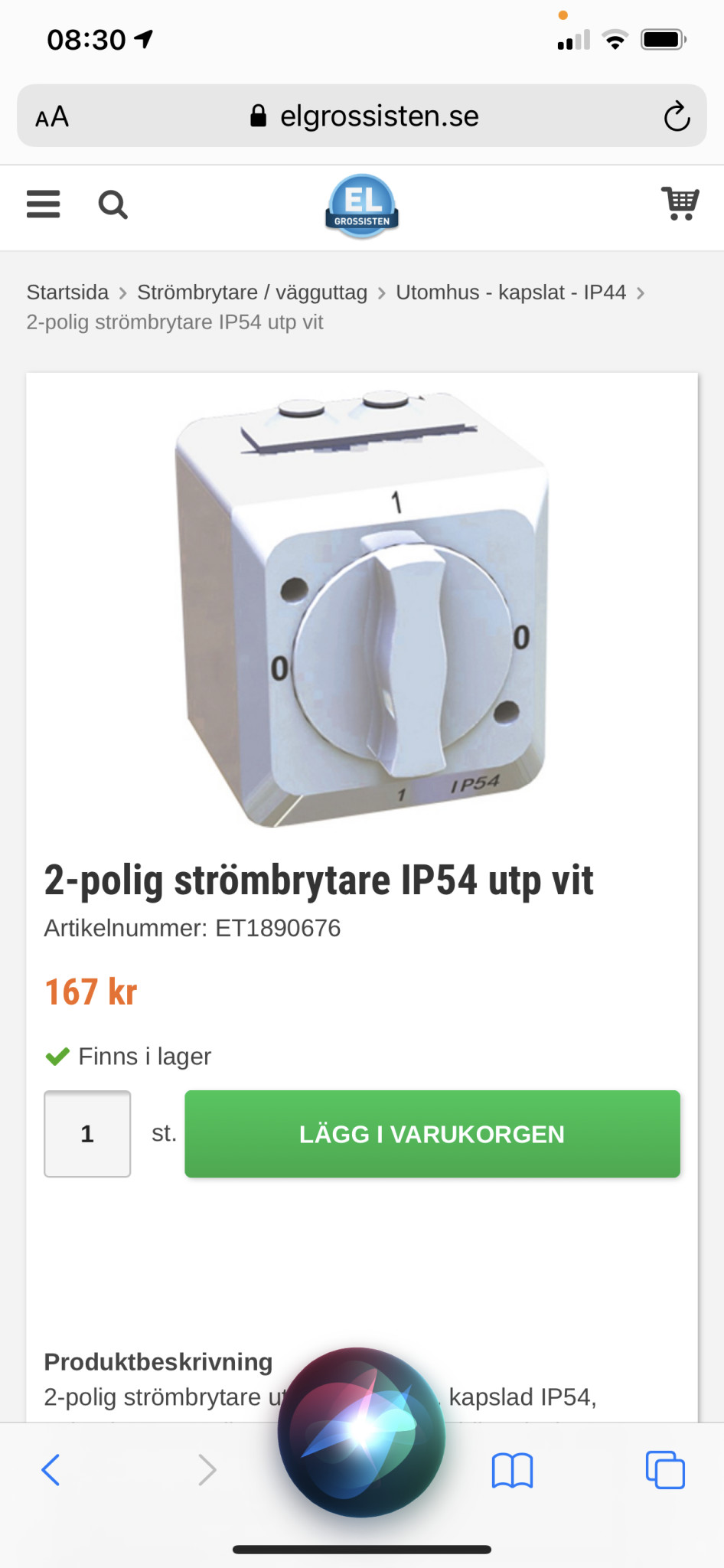Open Safari bookmarks
The width and height of the screenshot is (724, 1568).
coord(512,1470)
